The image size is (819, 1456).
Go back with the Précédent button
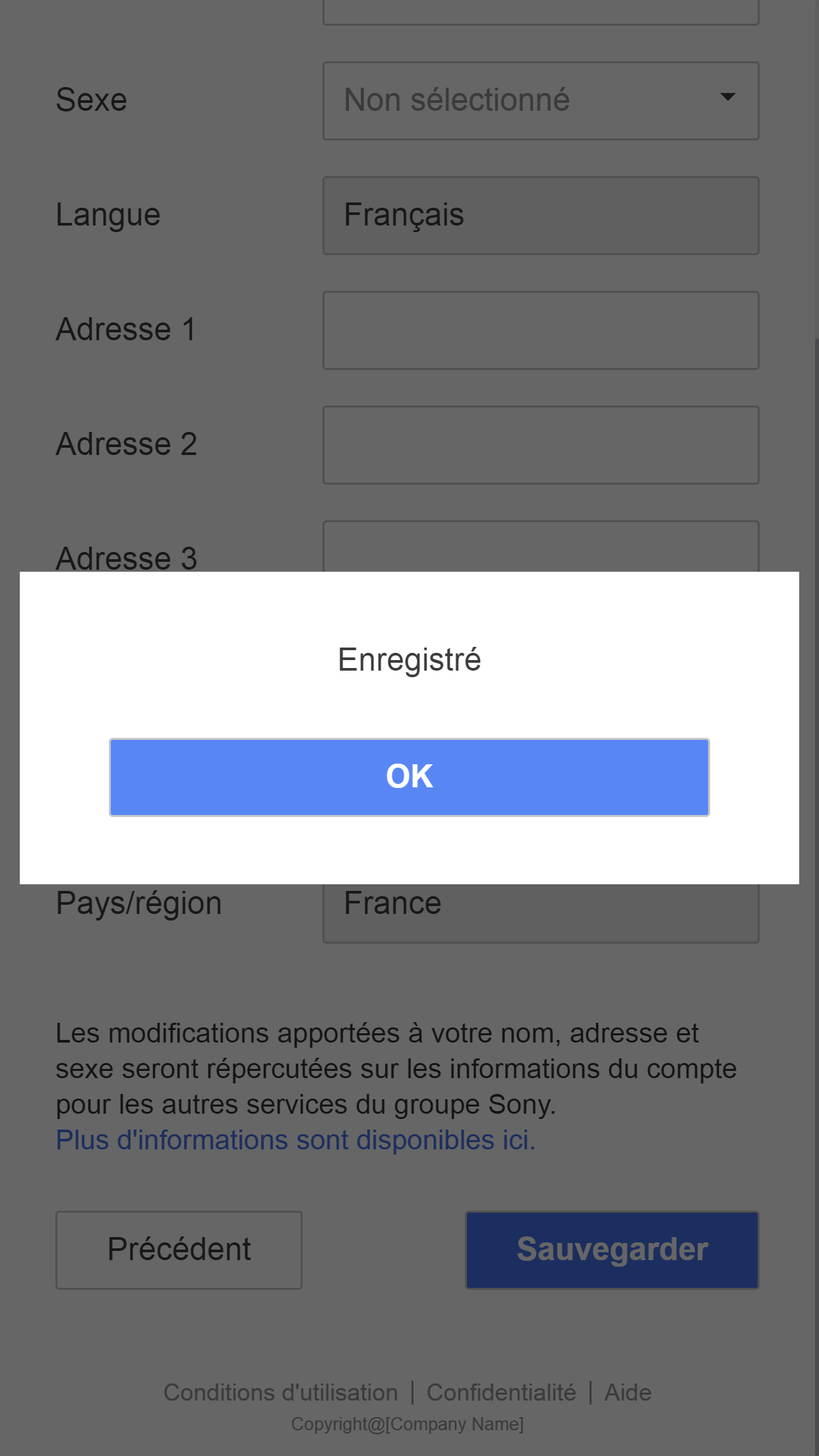pos(179,1250)
